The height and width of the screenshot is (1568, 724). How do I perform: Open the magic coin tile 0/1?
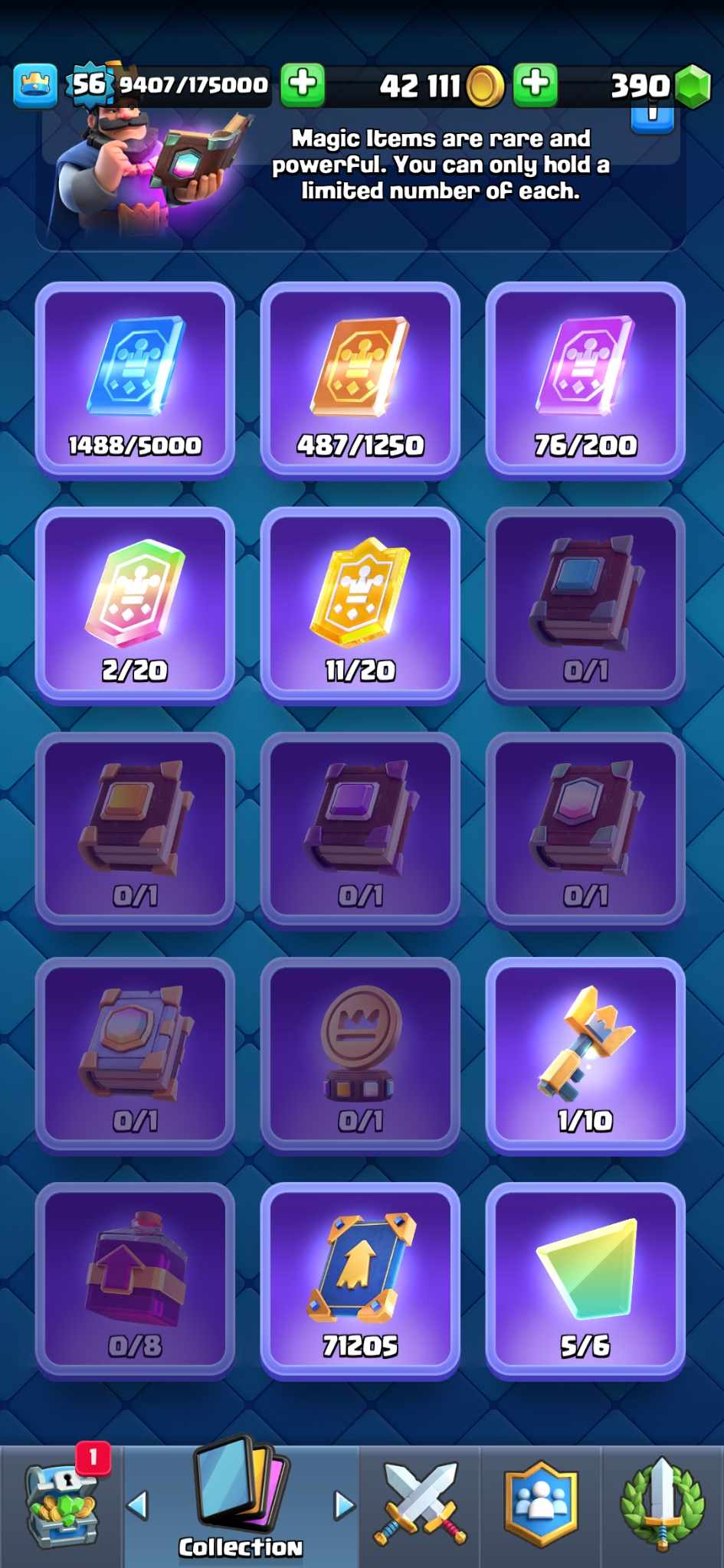click(x=360, y=1055)
